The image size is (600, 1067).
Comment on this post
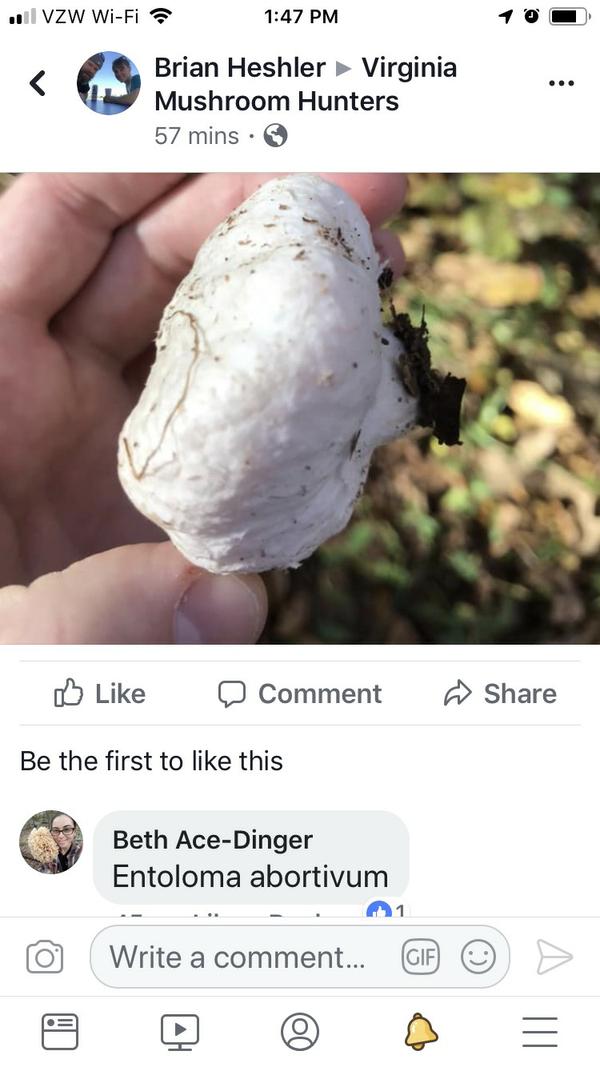300,693
